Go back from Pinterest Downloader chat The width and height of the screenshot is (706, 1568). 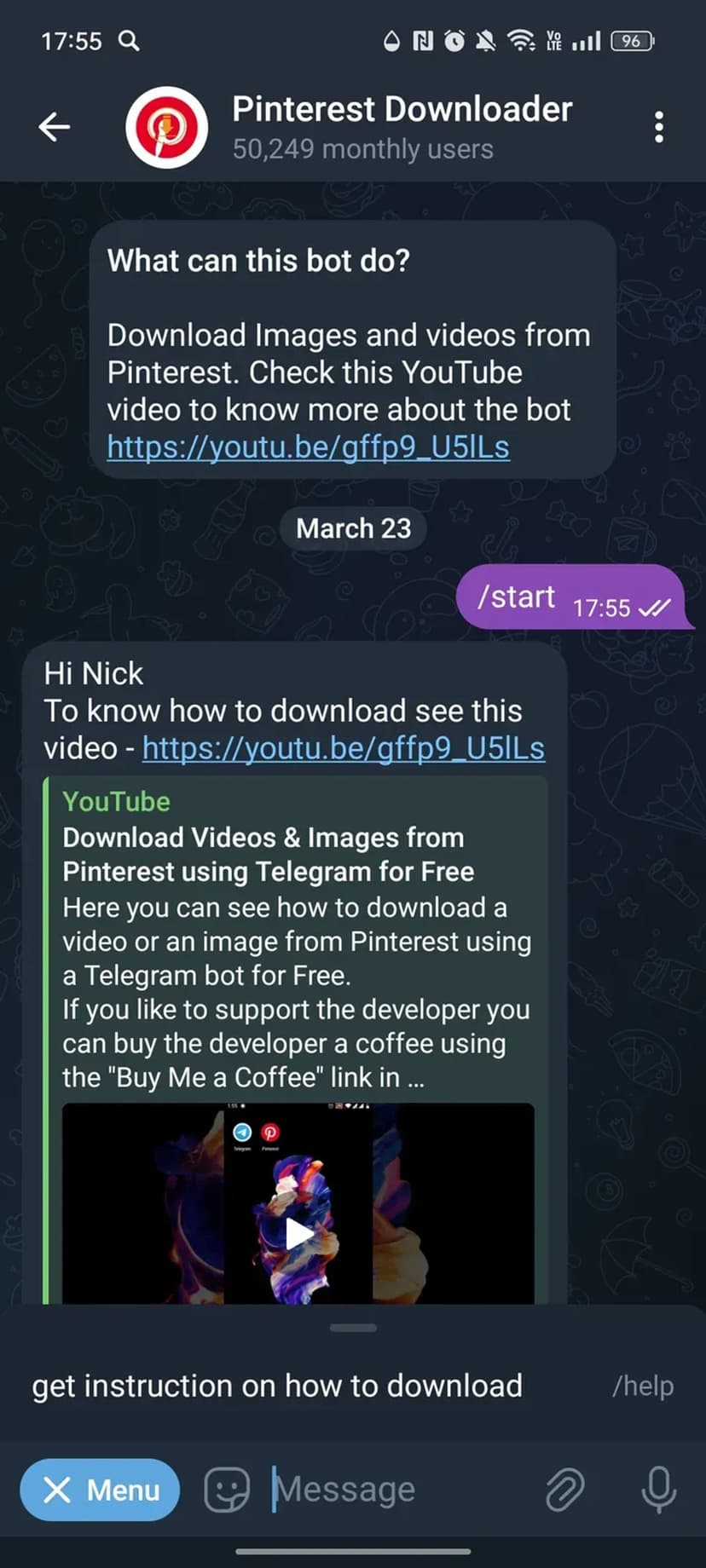click(55, 127)
